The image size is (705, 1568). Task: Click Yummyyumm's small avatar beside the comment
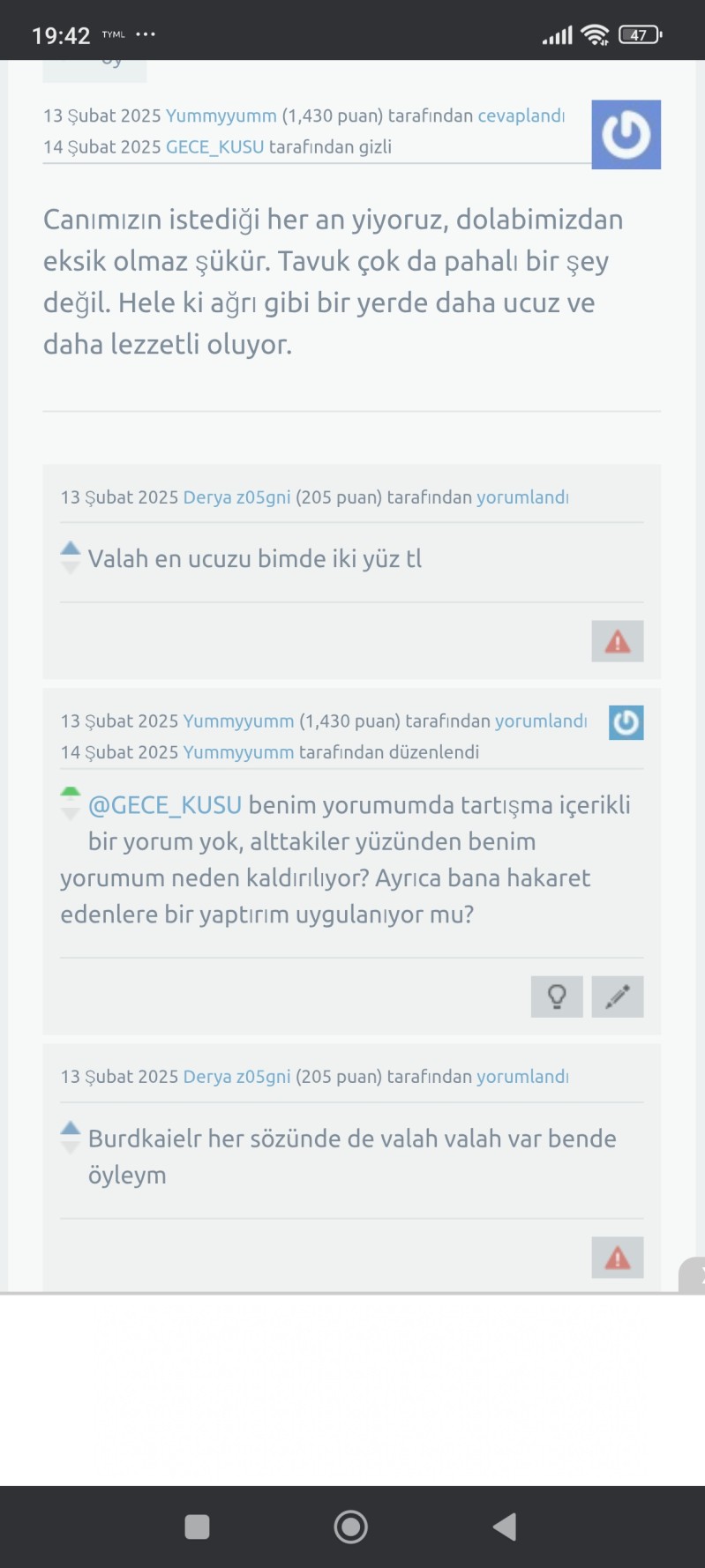tap(626, 721)
